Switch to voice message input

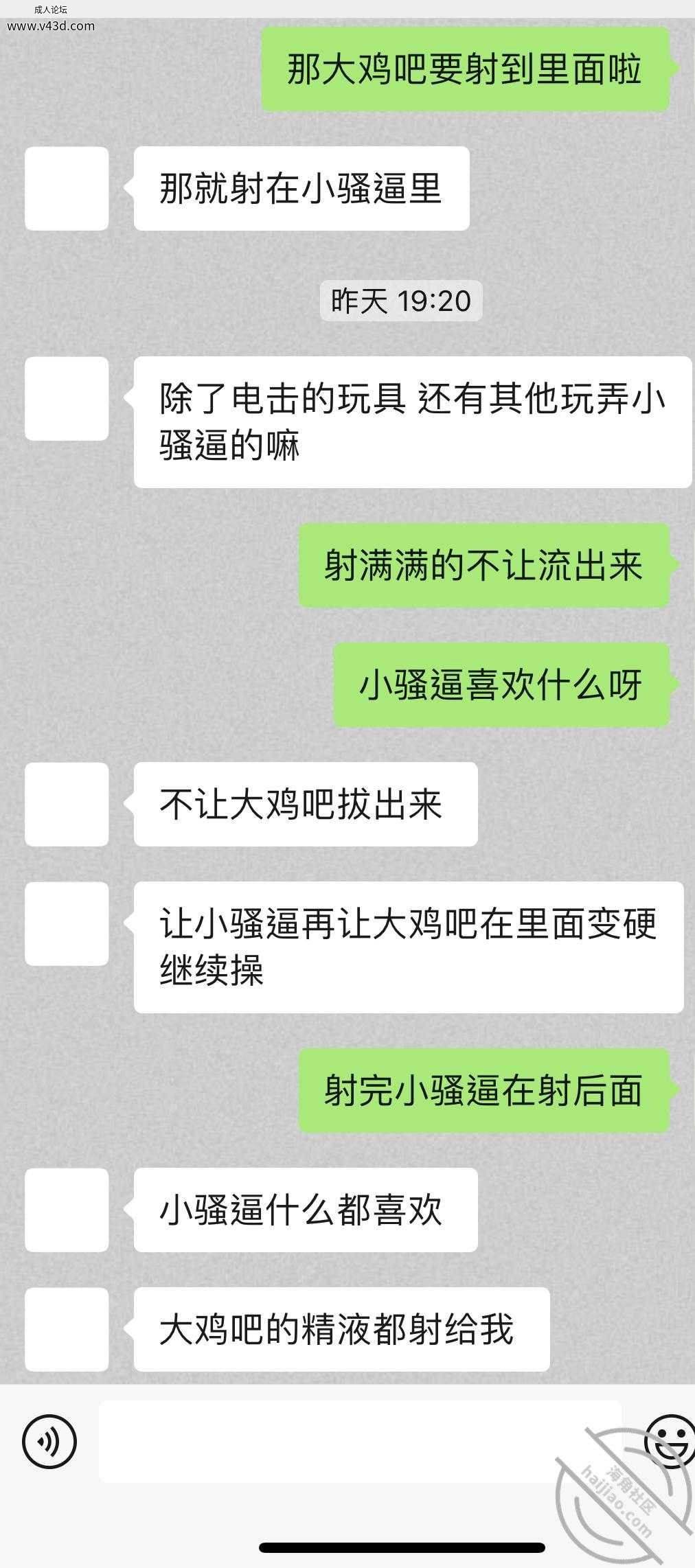pos(49,1441)
